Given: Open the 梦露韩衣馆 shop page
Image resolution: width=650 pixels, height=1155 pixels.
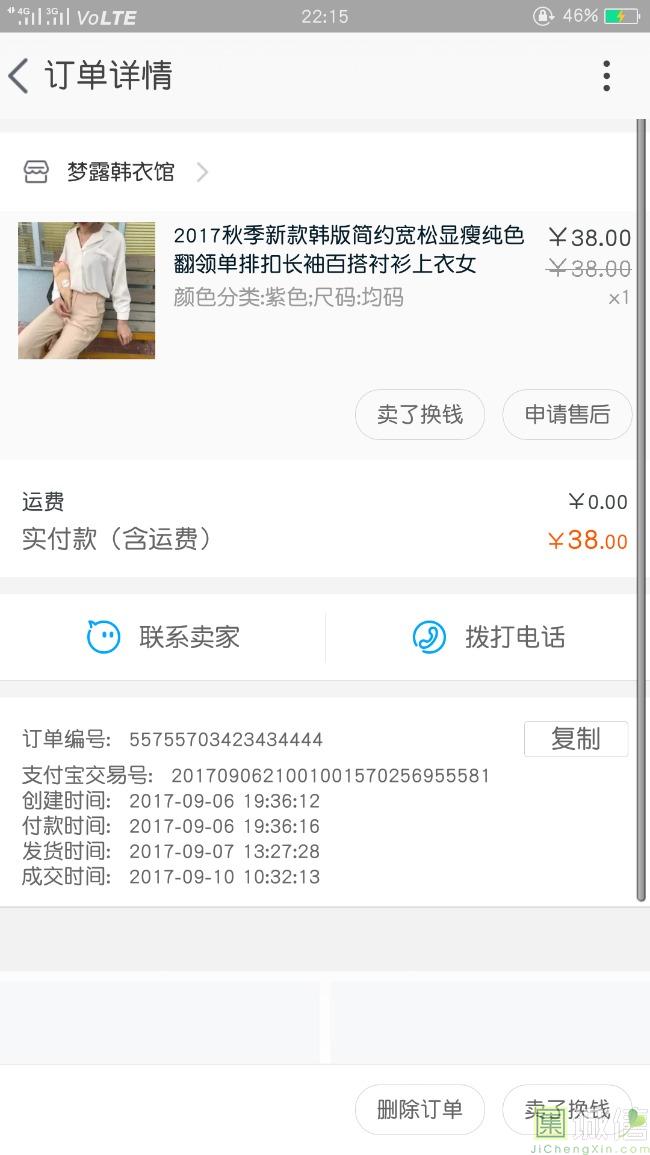Looking at the screenshot, I should pyautogui.click(x=120, y=172).
